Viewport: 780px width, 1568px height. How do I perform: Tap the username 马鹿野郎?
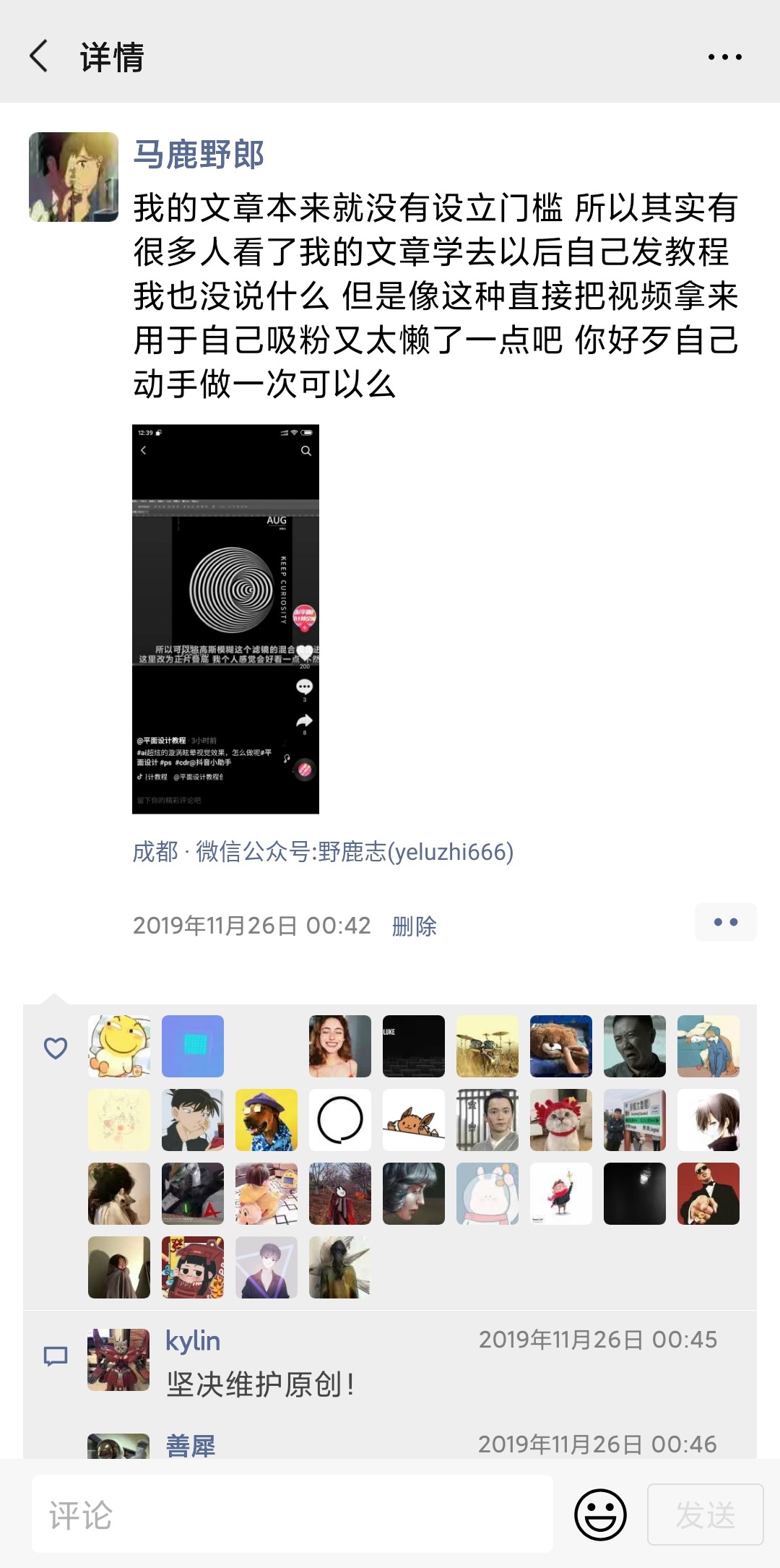[199, 155]
